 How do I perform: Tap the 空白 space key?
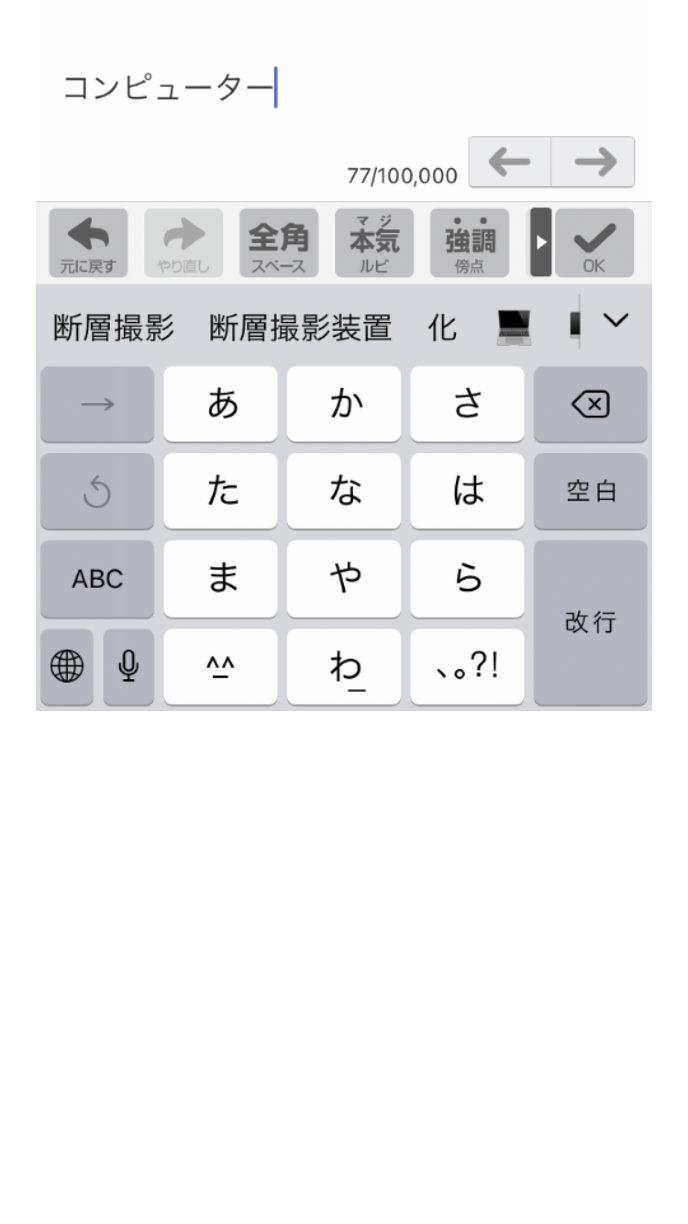coord(590,491)
